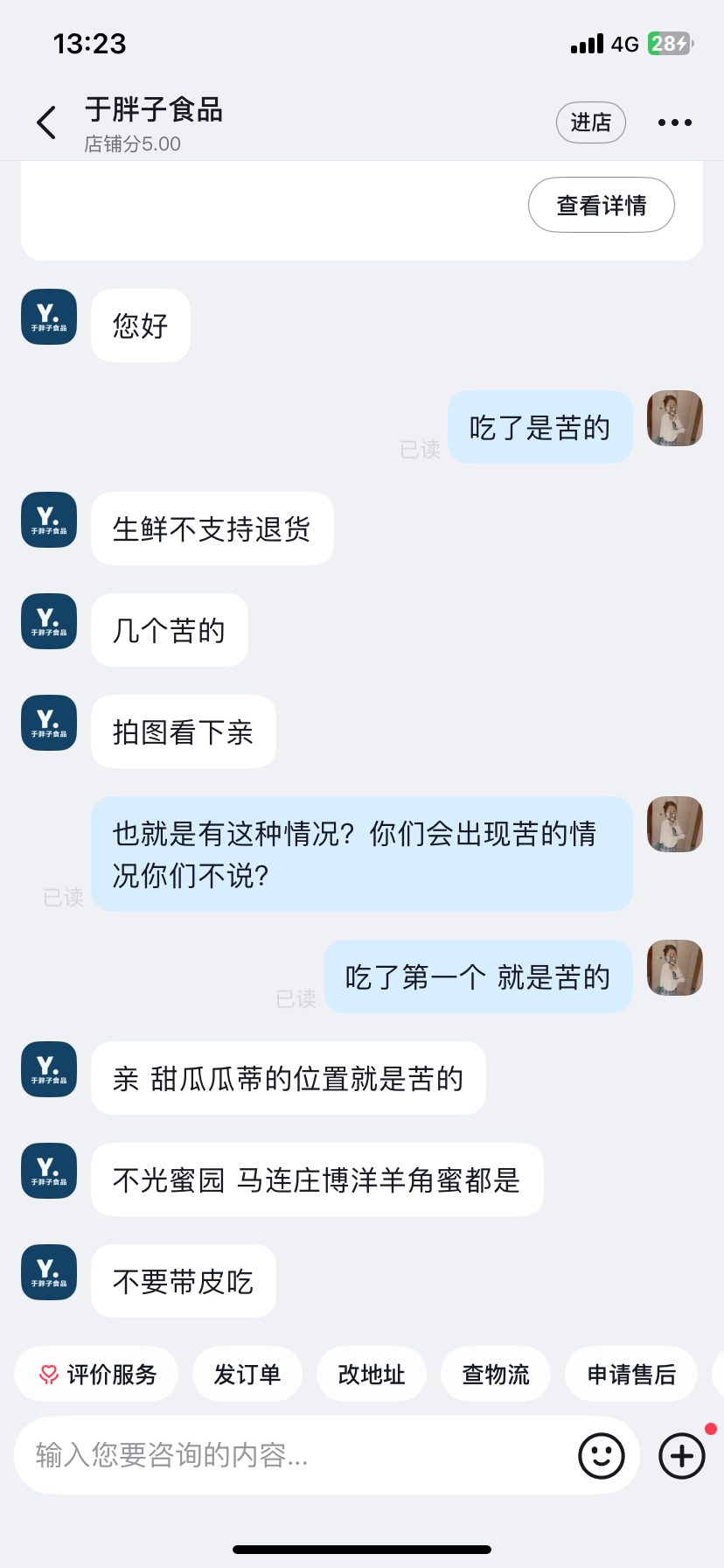Tap 查看详情 to view order details
The width and height of the screenshot is (724, 1568).
602,205
